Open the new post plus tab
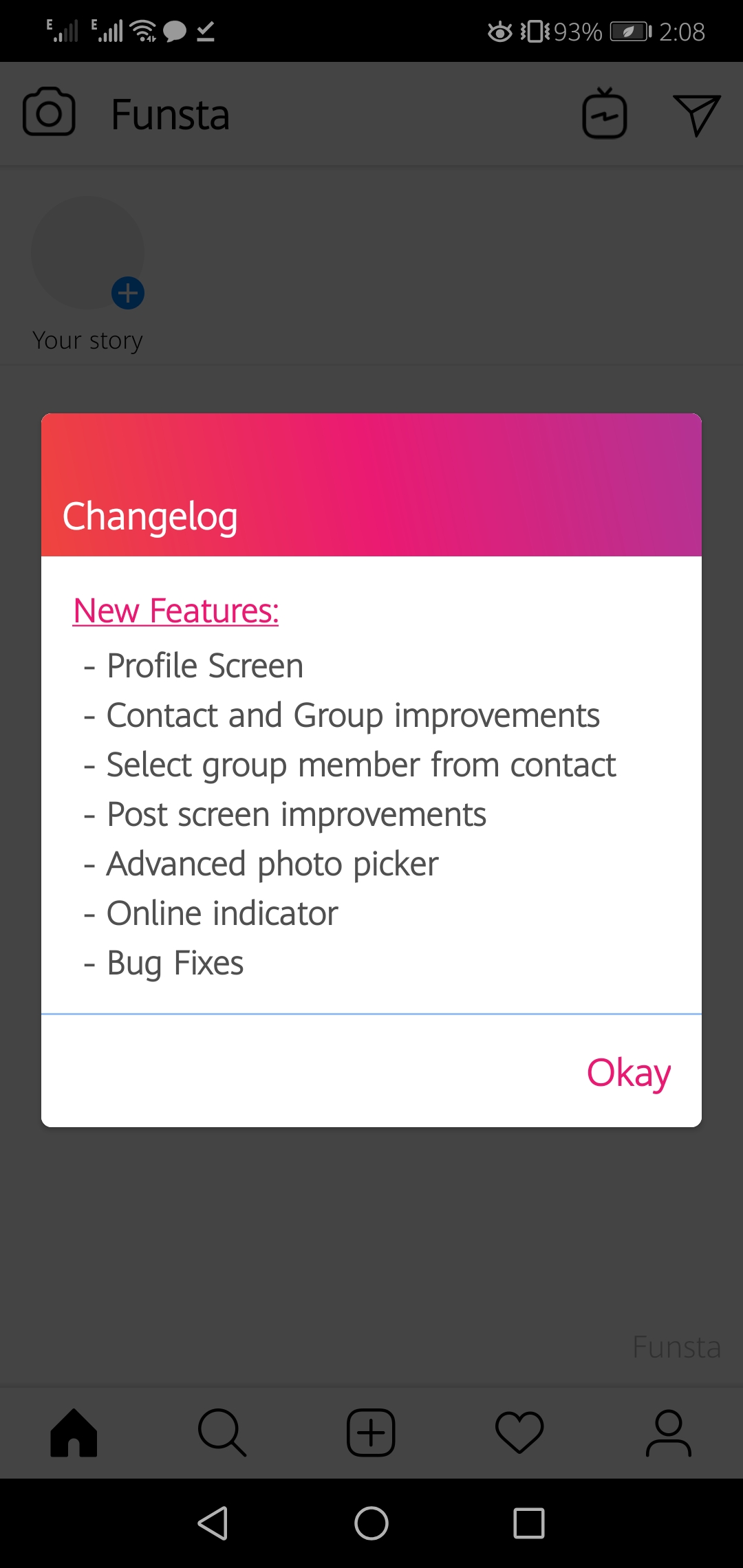 371,1433
